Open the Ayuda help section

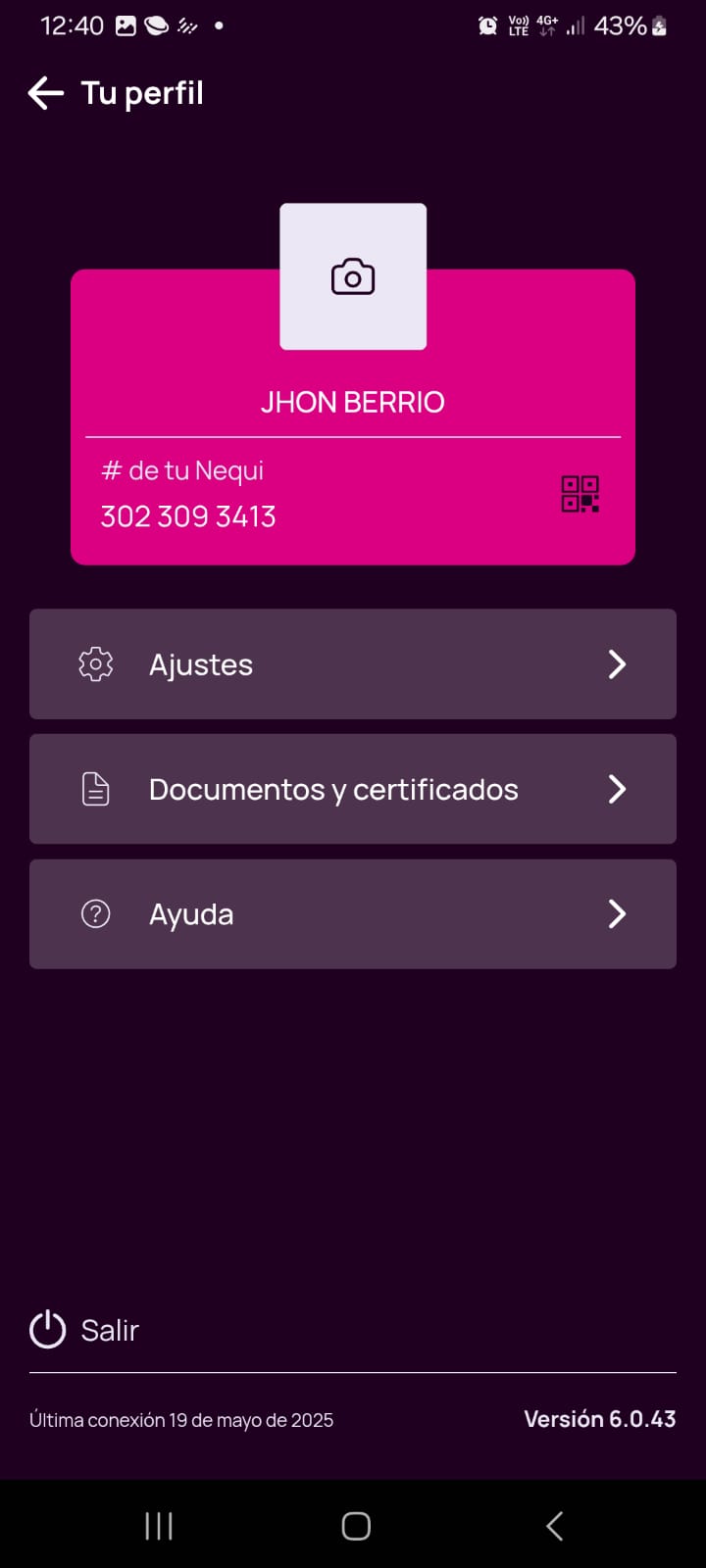pos(353,914)
